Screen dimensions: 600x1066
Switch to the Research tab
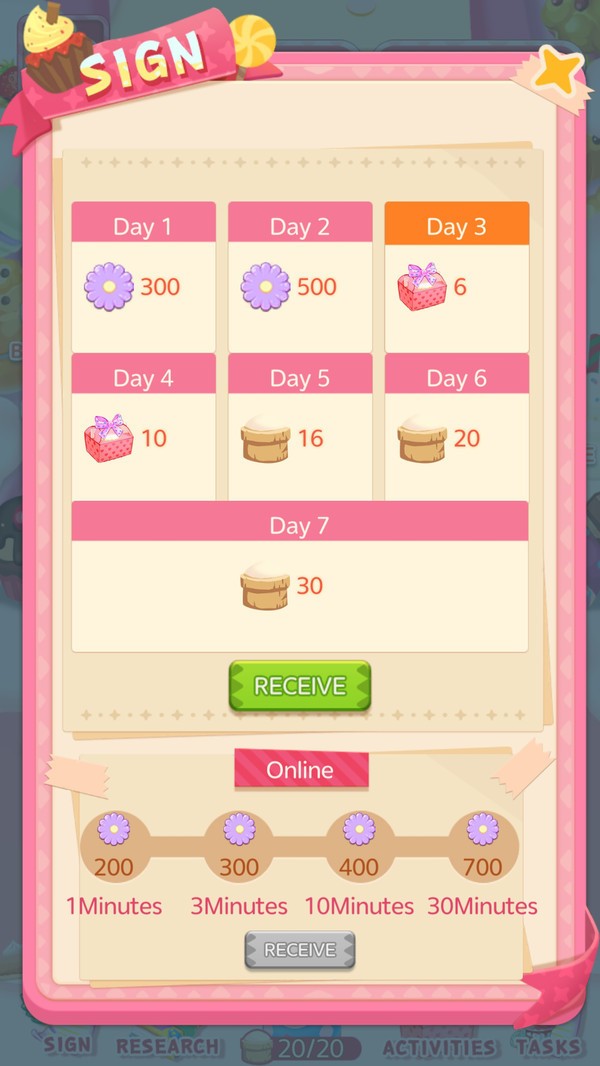pyautogui.click(x=167, y=1046)
